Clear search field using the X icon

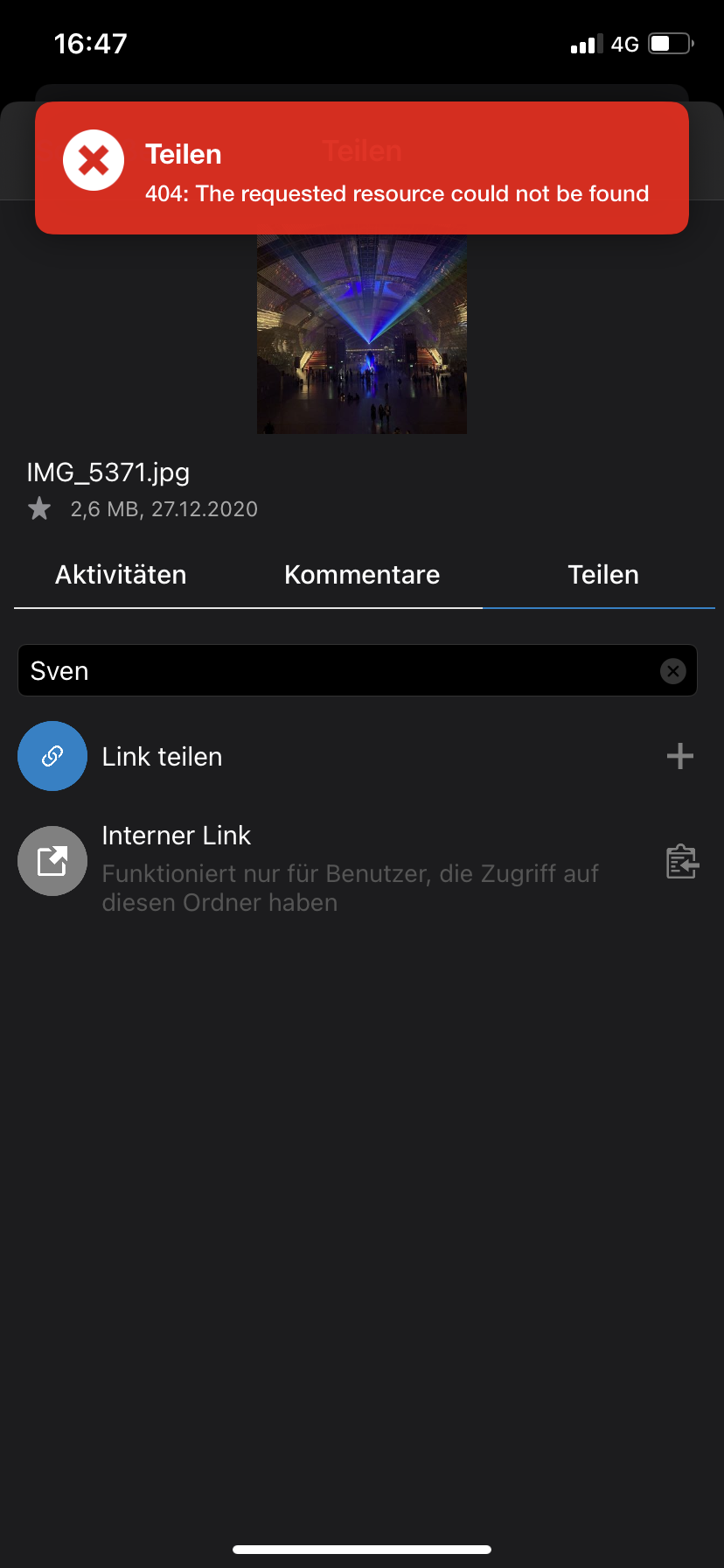[x=672, y=670]
